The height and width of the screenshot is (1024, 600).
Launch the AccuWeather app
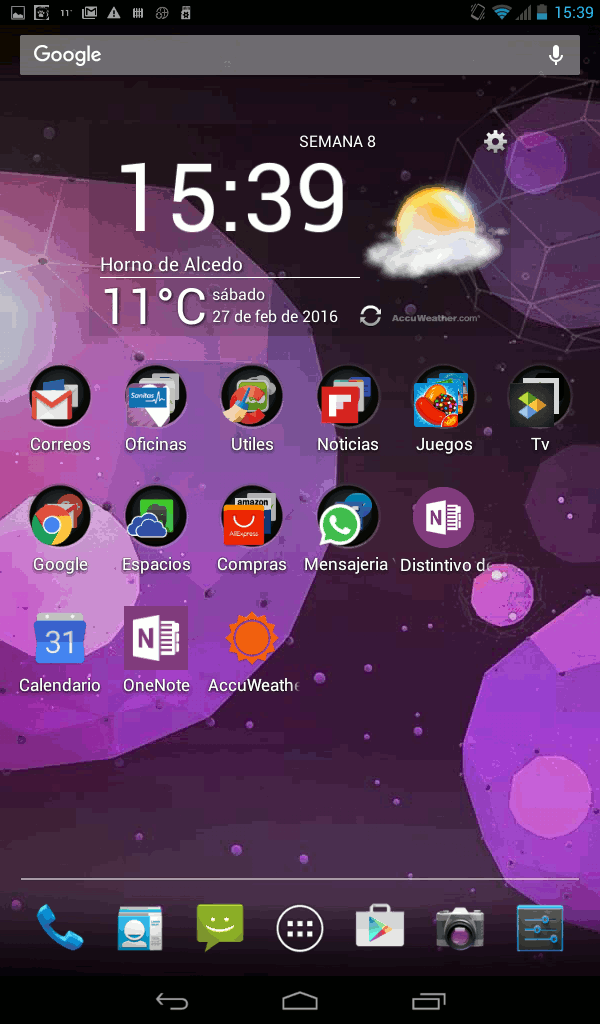[252, 638]
